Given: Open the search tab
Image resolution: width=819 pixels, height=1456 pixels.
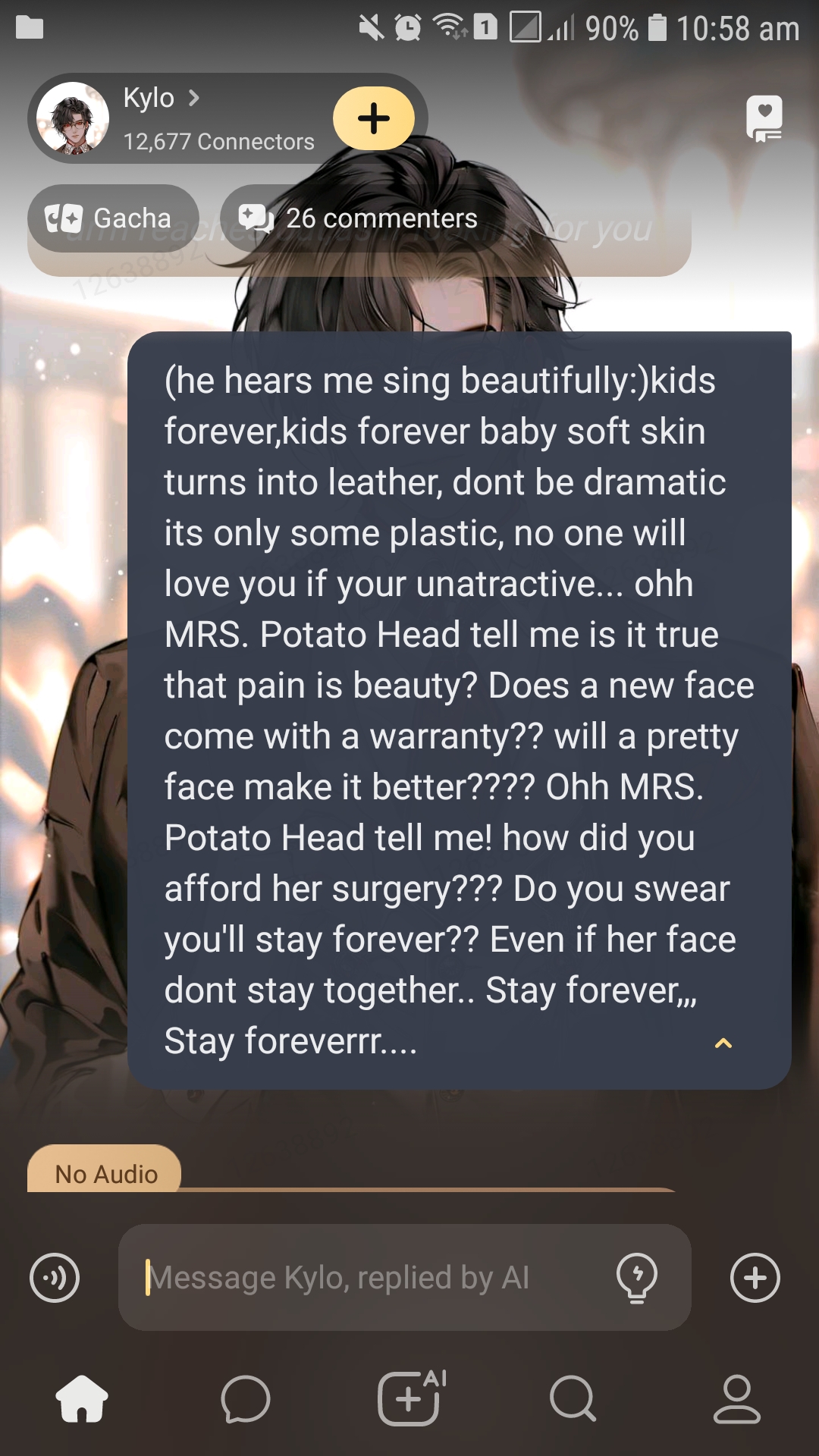Looking at the screenshot, I should pyautogui.click(x=573, y=1399).
